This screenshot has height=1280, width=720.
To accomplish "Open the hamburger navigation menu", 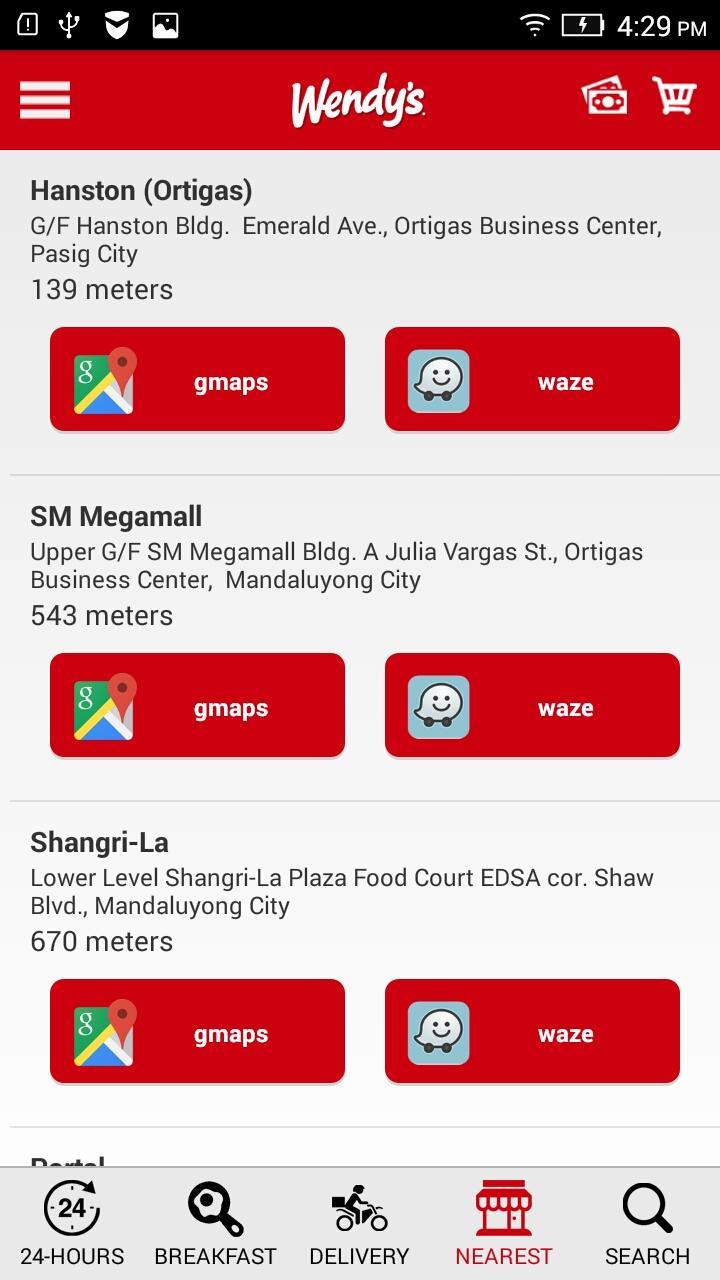I will point(44,100).
